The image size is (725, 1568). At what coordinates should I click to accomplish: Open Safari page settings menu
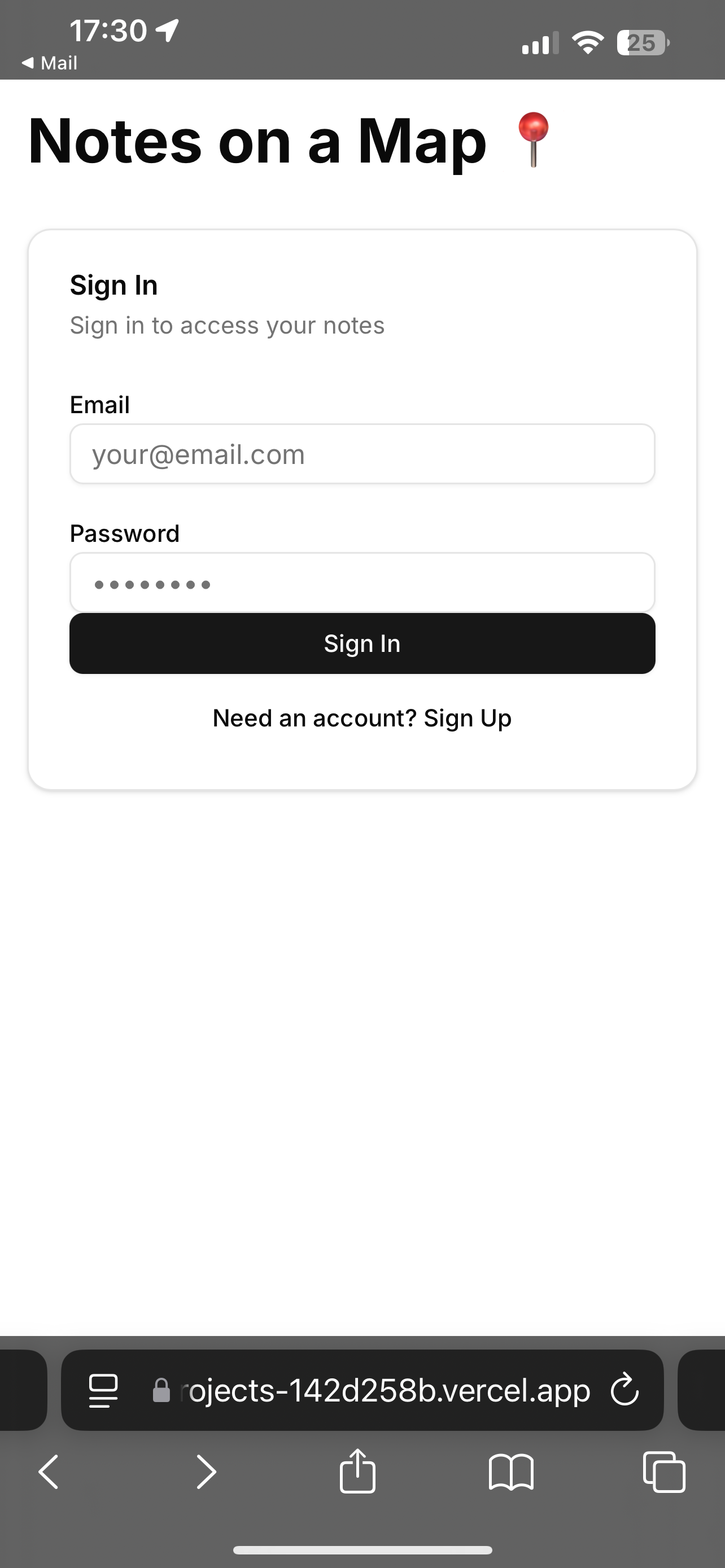click(x=103, y=1391)
